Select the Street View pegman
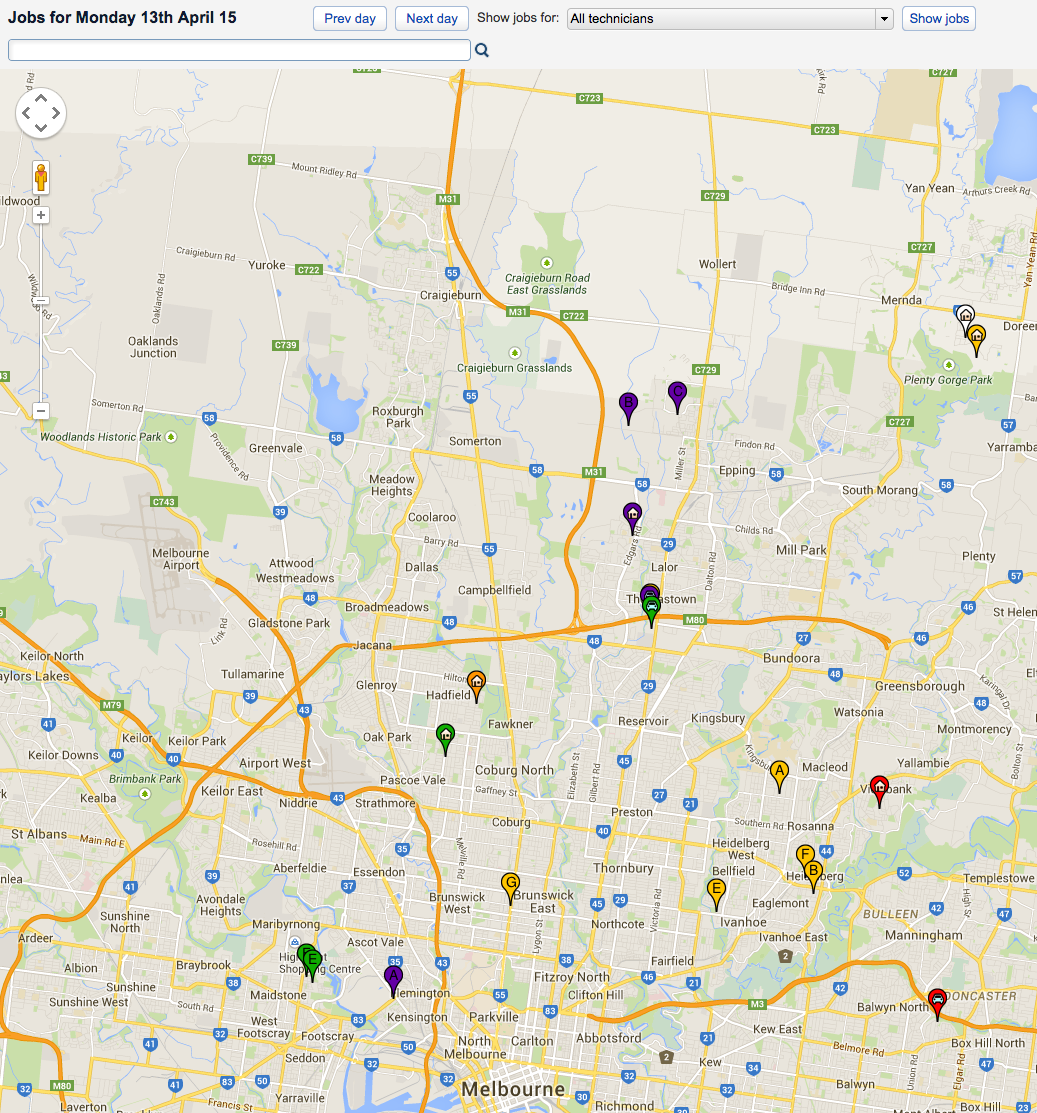 tap(41, 178)
